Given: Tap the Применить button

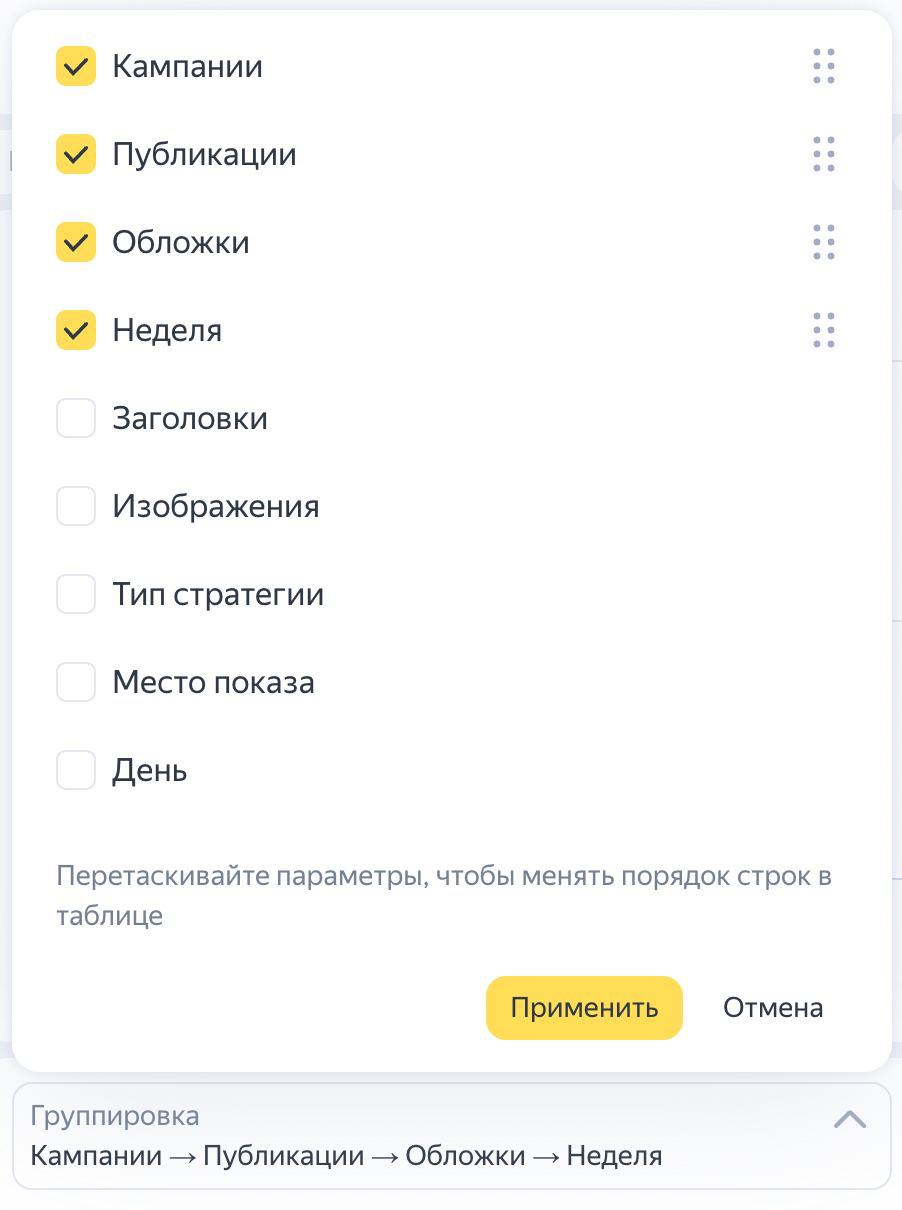Looking at the screenshot, I should (x=584, y=1008).
